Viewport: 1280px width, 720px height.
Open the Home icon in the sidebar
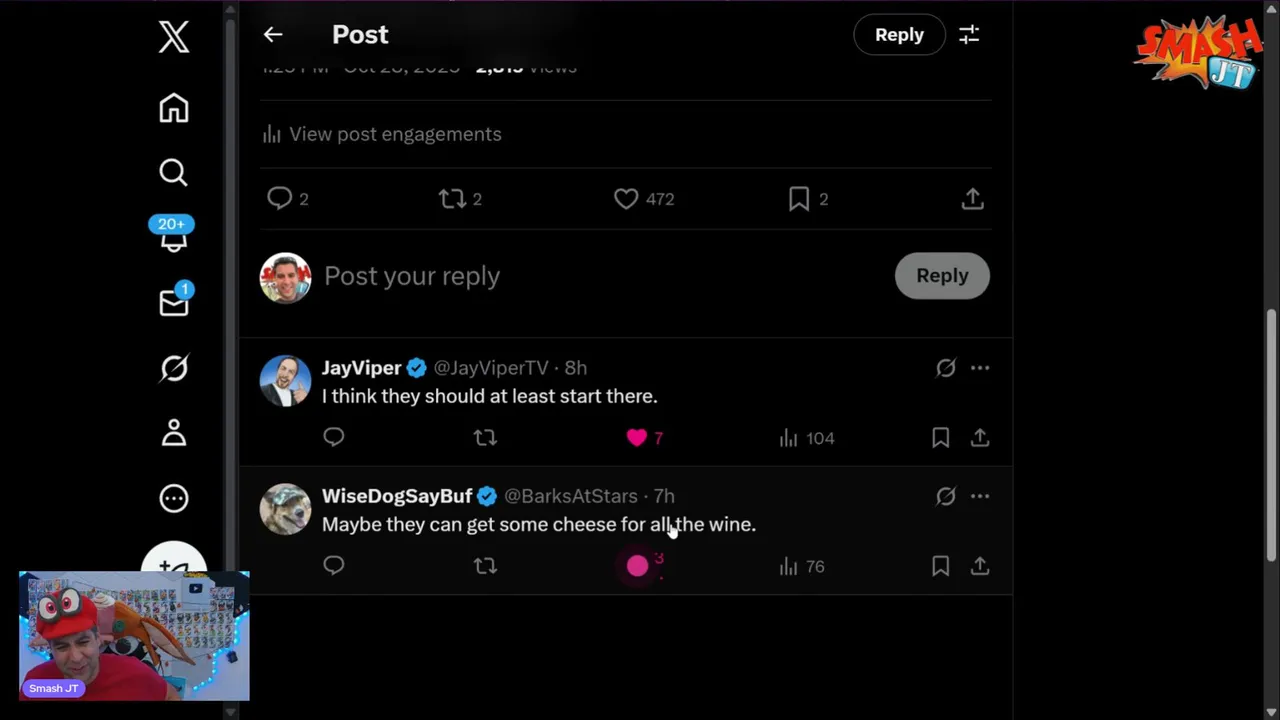click(174, 108)
